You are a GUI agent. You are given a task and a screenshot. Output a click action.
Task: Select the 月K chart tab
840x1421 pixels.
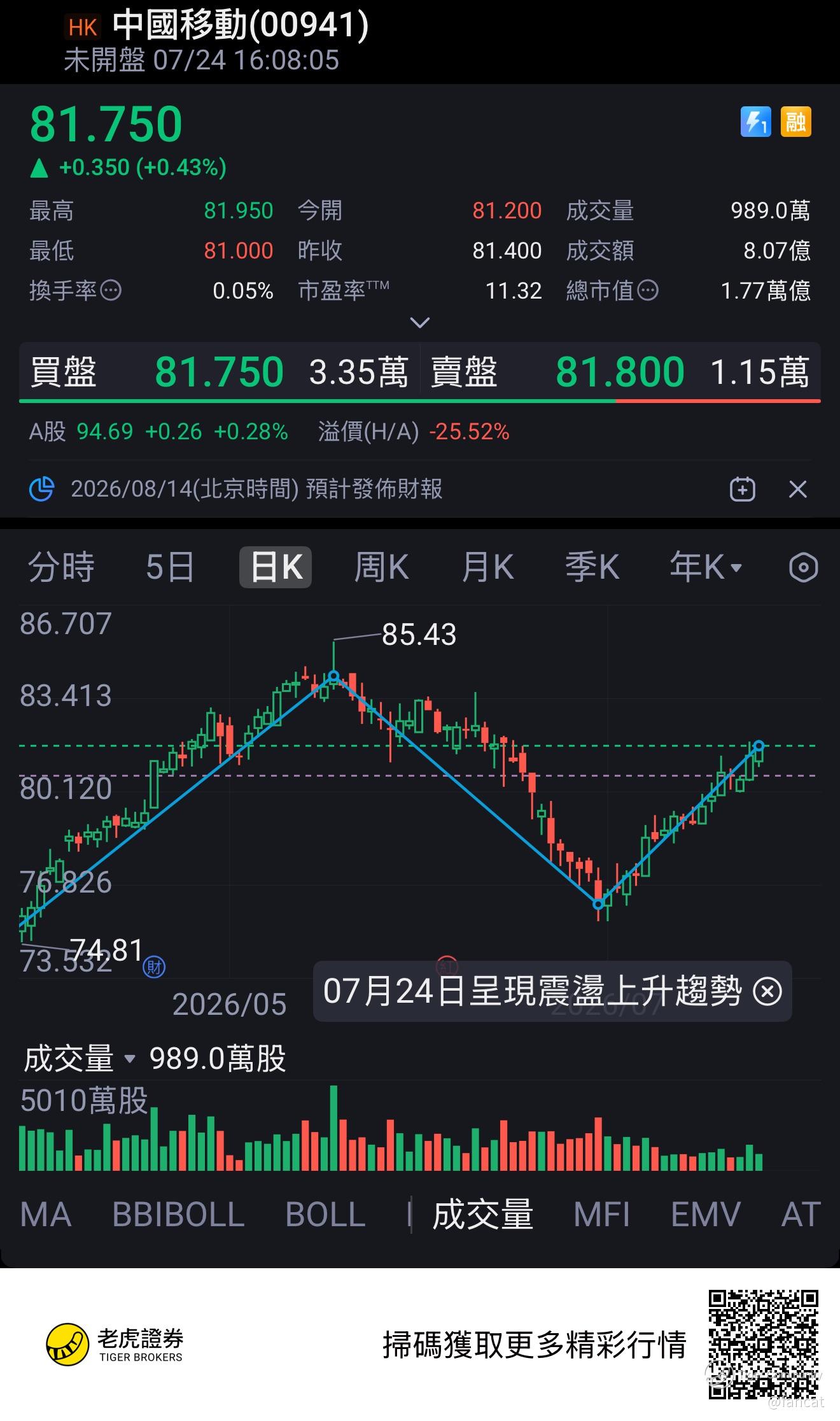(x=487, y=567)
